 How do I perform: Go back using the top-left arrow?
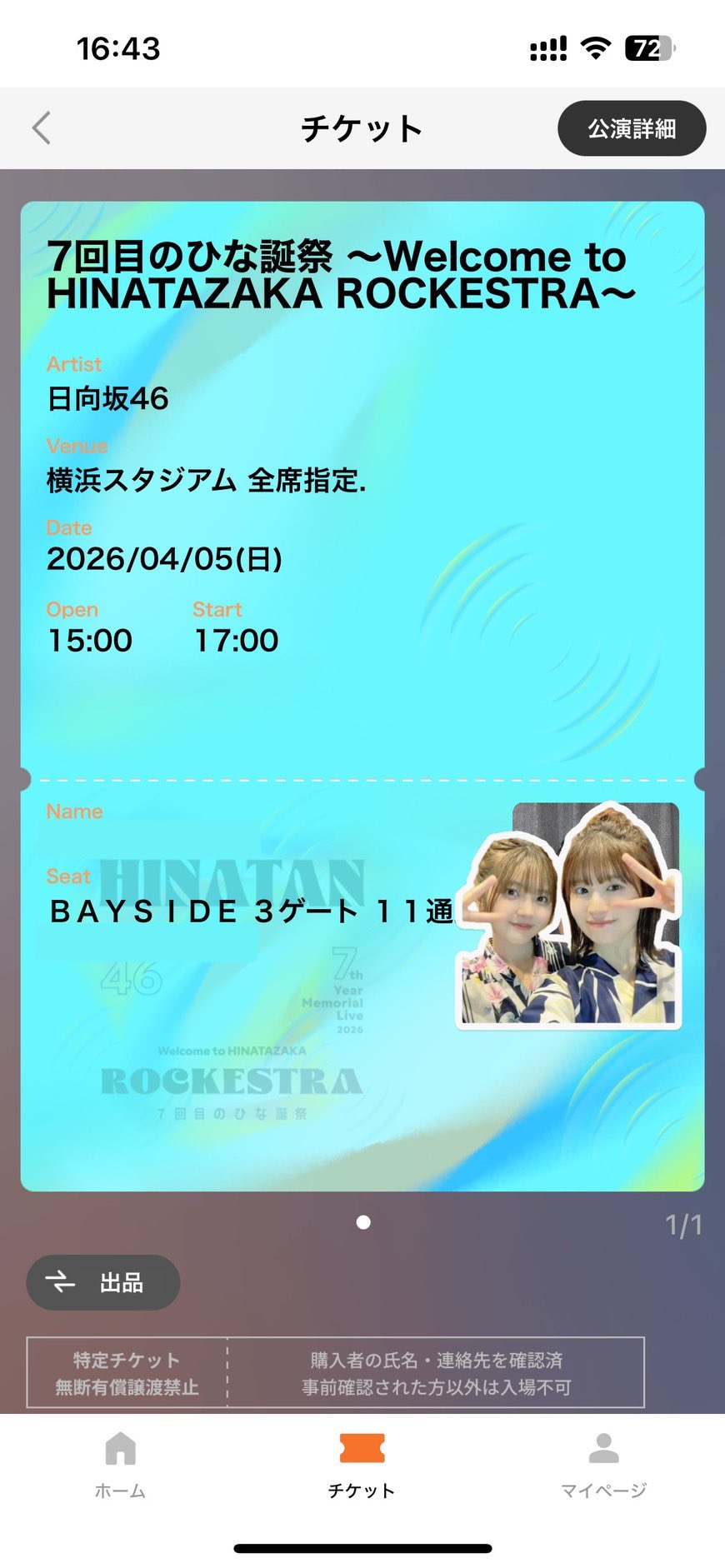tap(42, 128)
